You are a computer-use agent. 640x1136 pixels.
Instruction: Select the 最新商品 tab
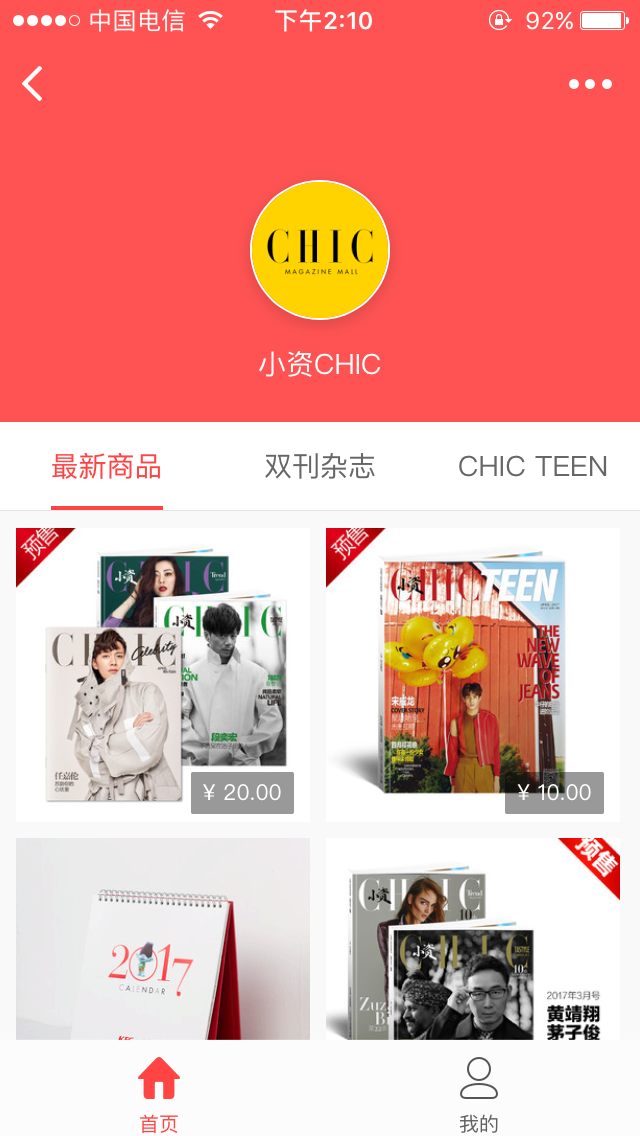pos(107,466)
